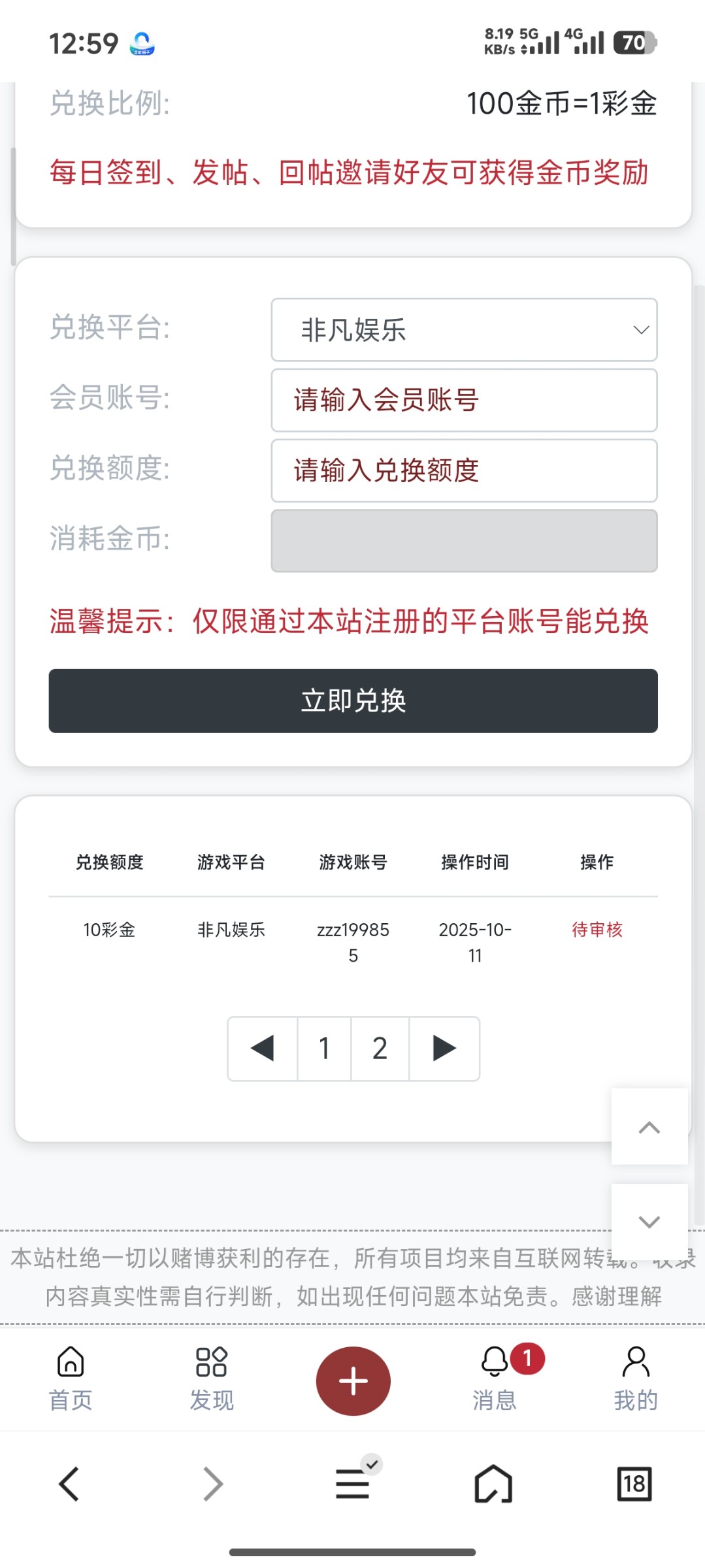
Task: Tap the 立即兑换 exchange button
Action: point(353,700)
